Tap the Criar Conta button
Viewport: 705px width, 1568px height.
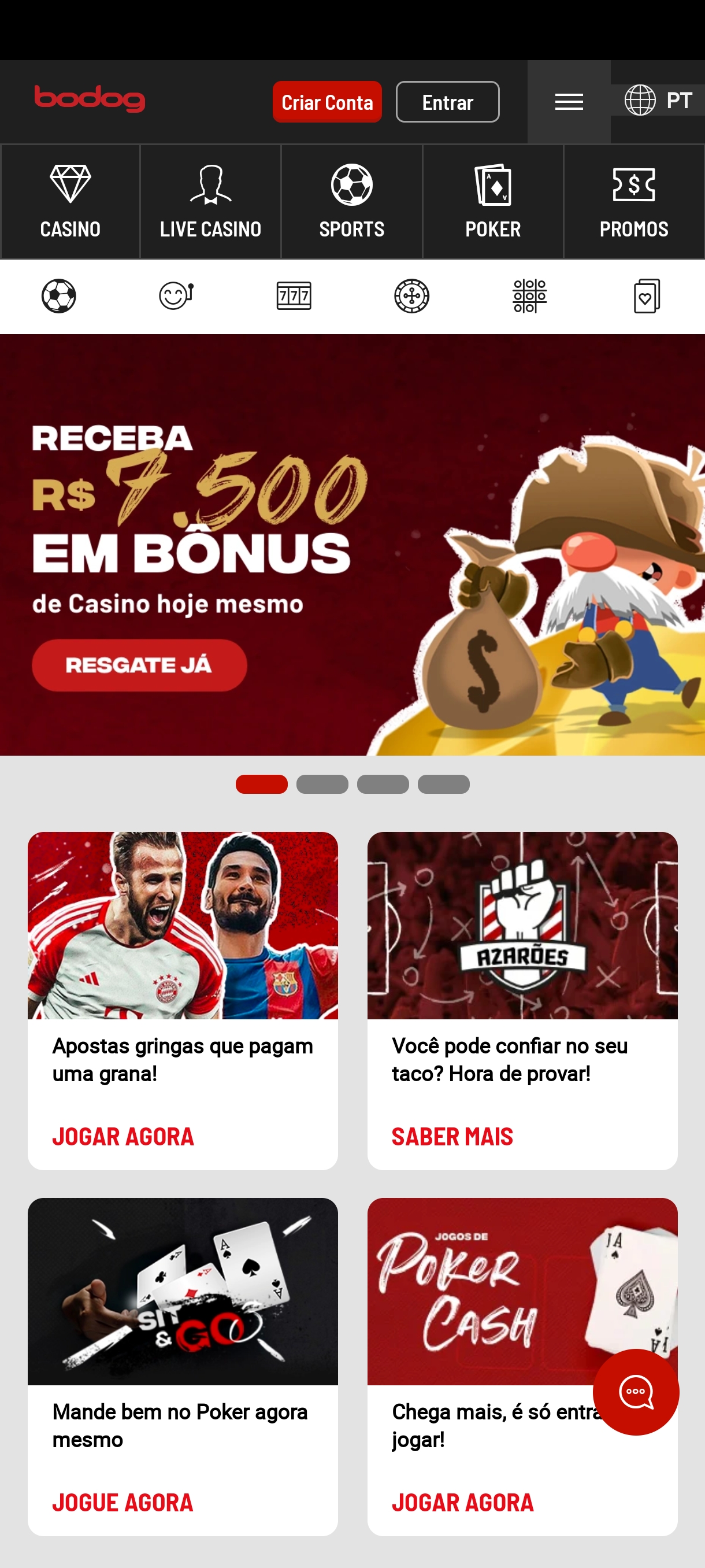tap(326, 102)
